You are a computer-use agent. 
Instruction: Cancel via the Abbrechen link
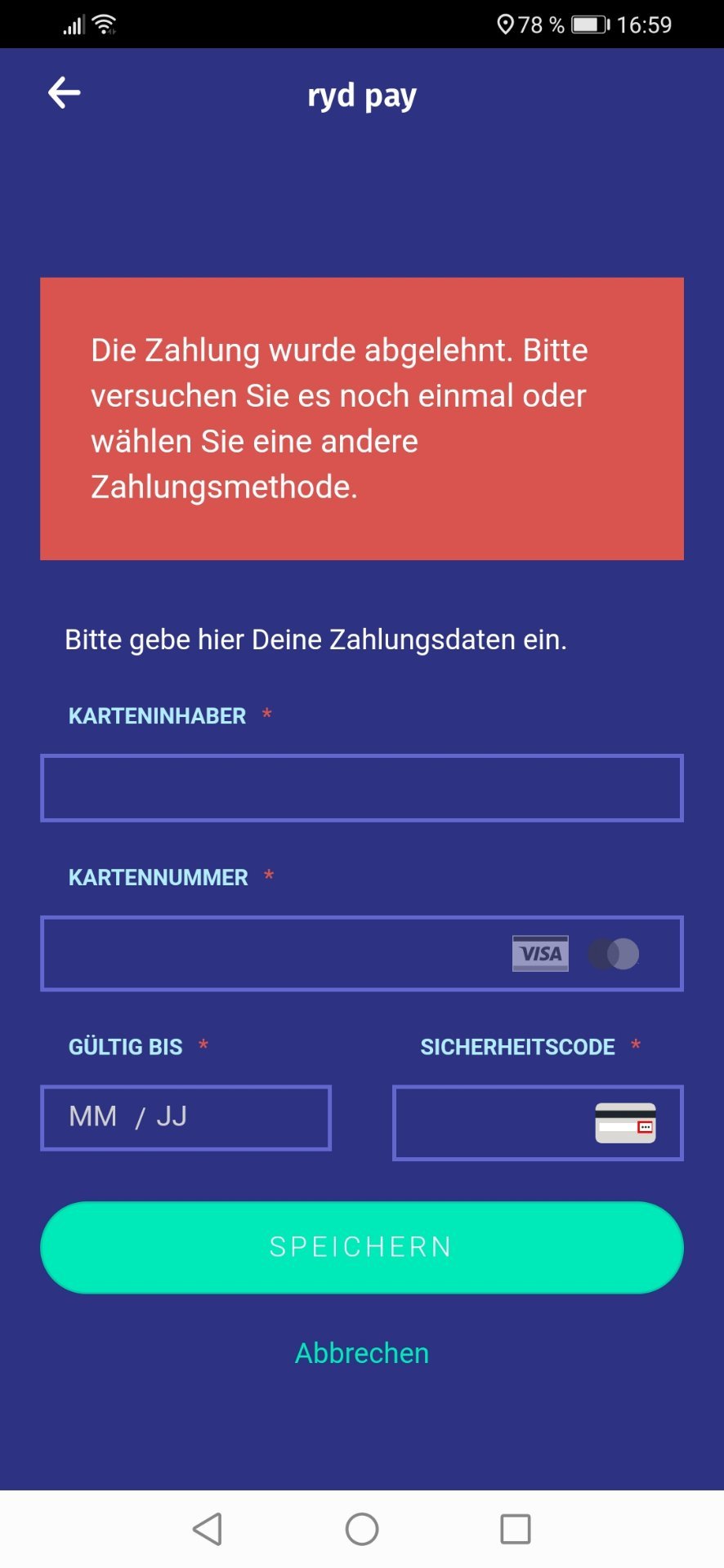tap(362, 1353)
